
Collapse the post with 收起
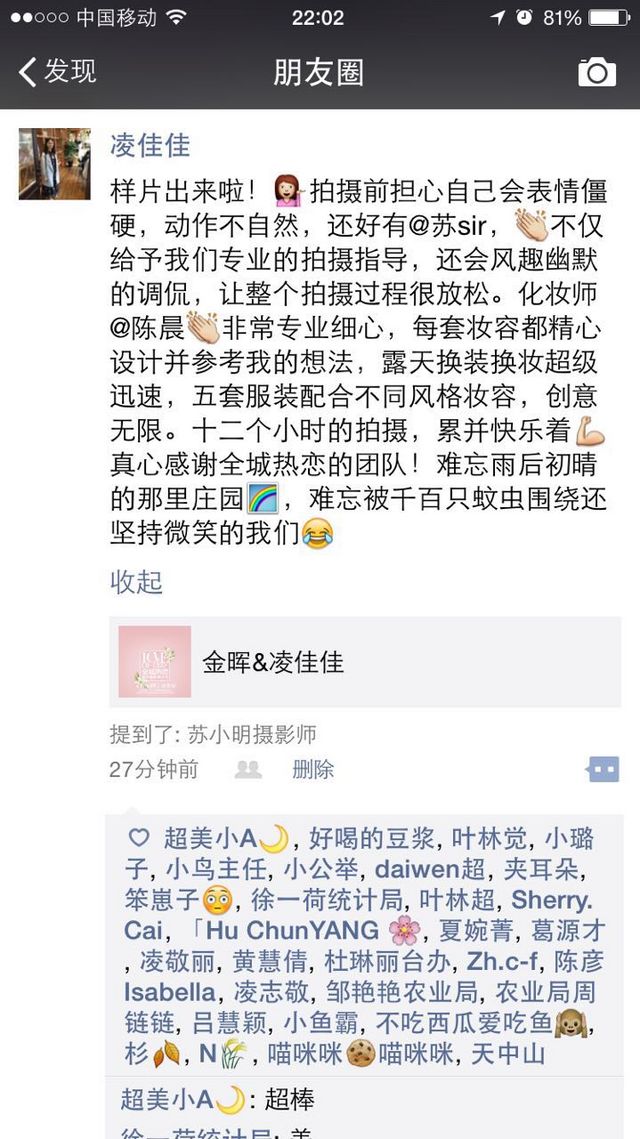137,583
